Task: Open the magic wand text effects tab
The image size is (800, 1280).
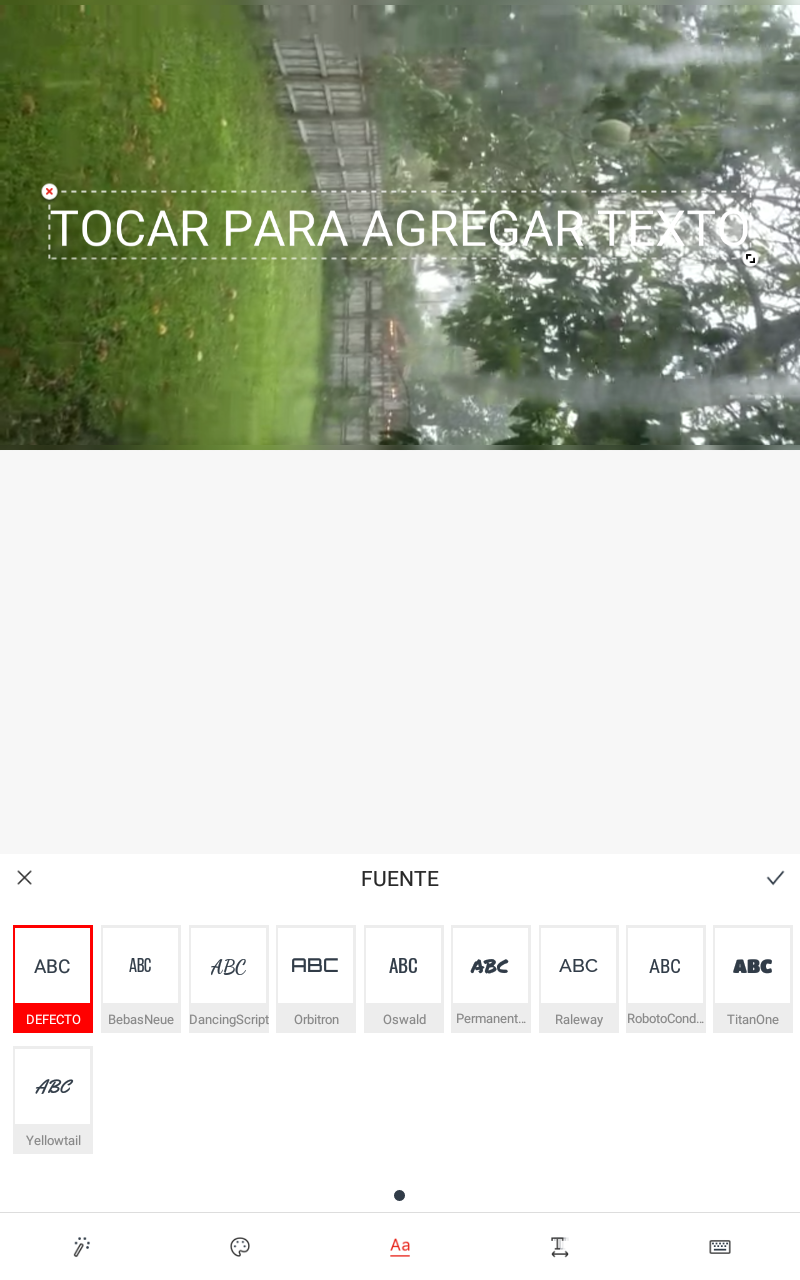Action: [x=81, y=1246]
